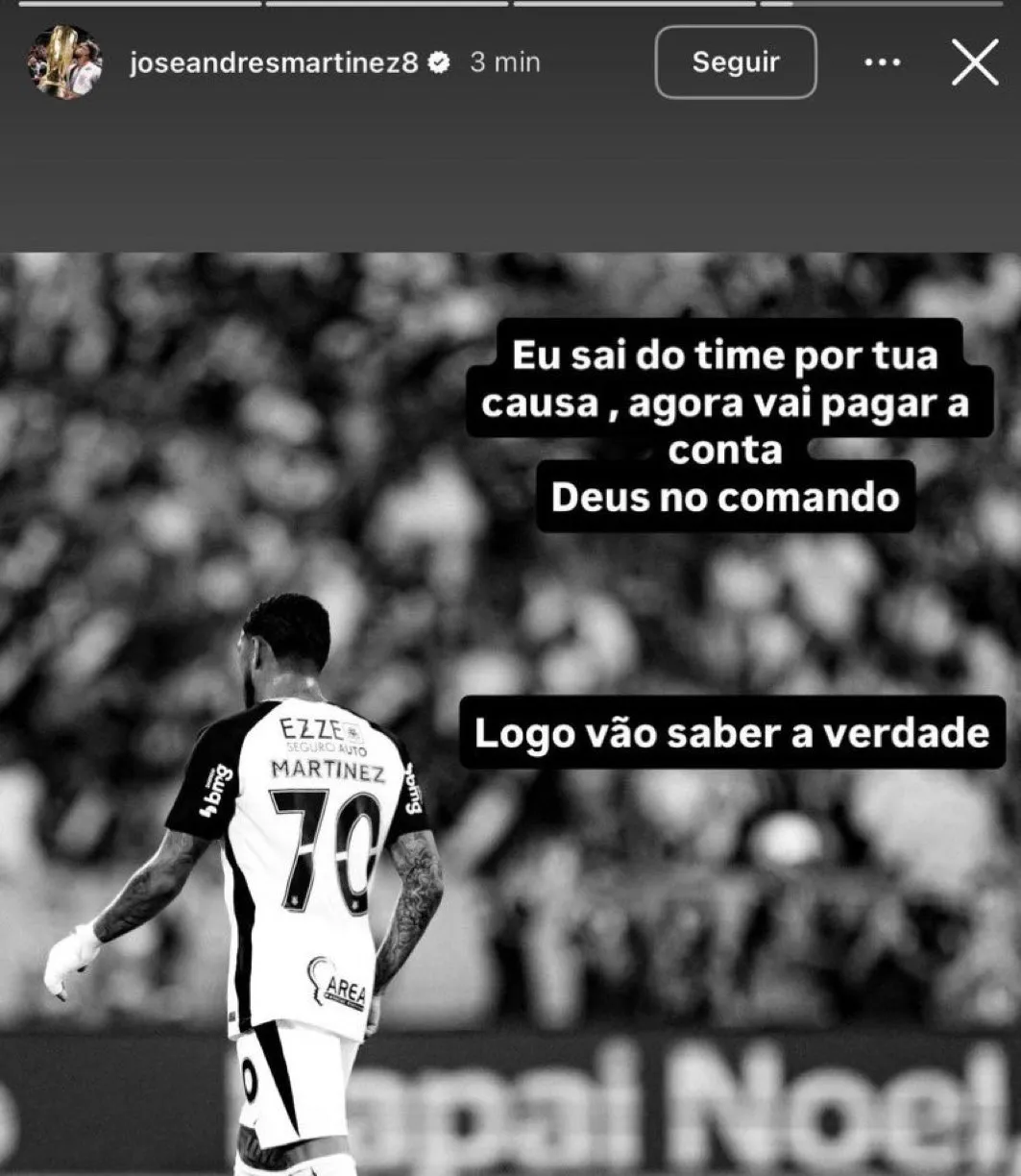Click the verified badge next to the username

(x=438, y=61)
